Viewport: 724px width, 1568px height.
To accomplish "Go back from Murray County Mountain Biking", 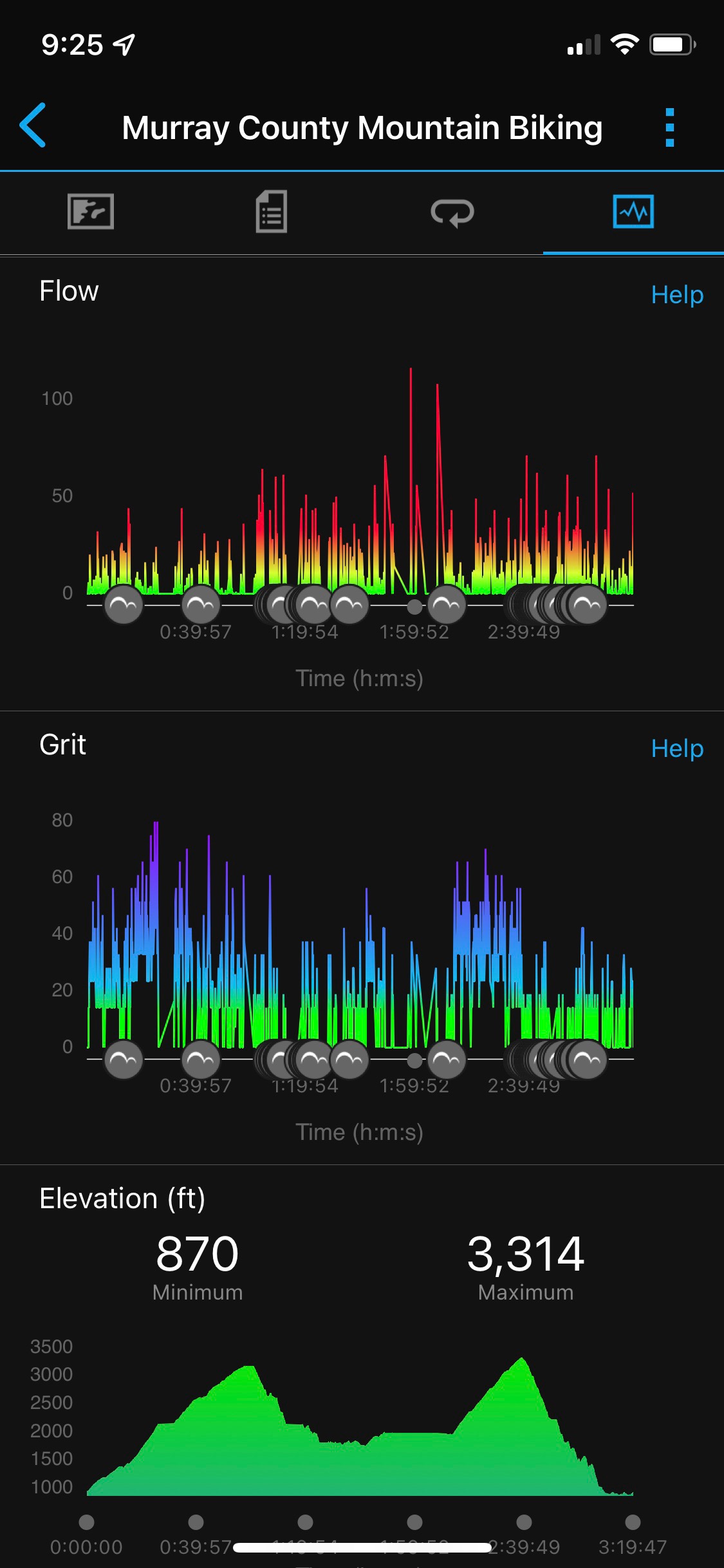I will pos(33,126).
